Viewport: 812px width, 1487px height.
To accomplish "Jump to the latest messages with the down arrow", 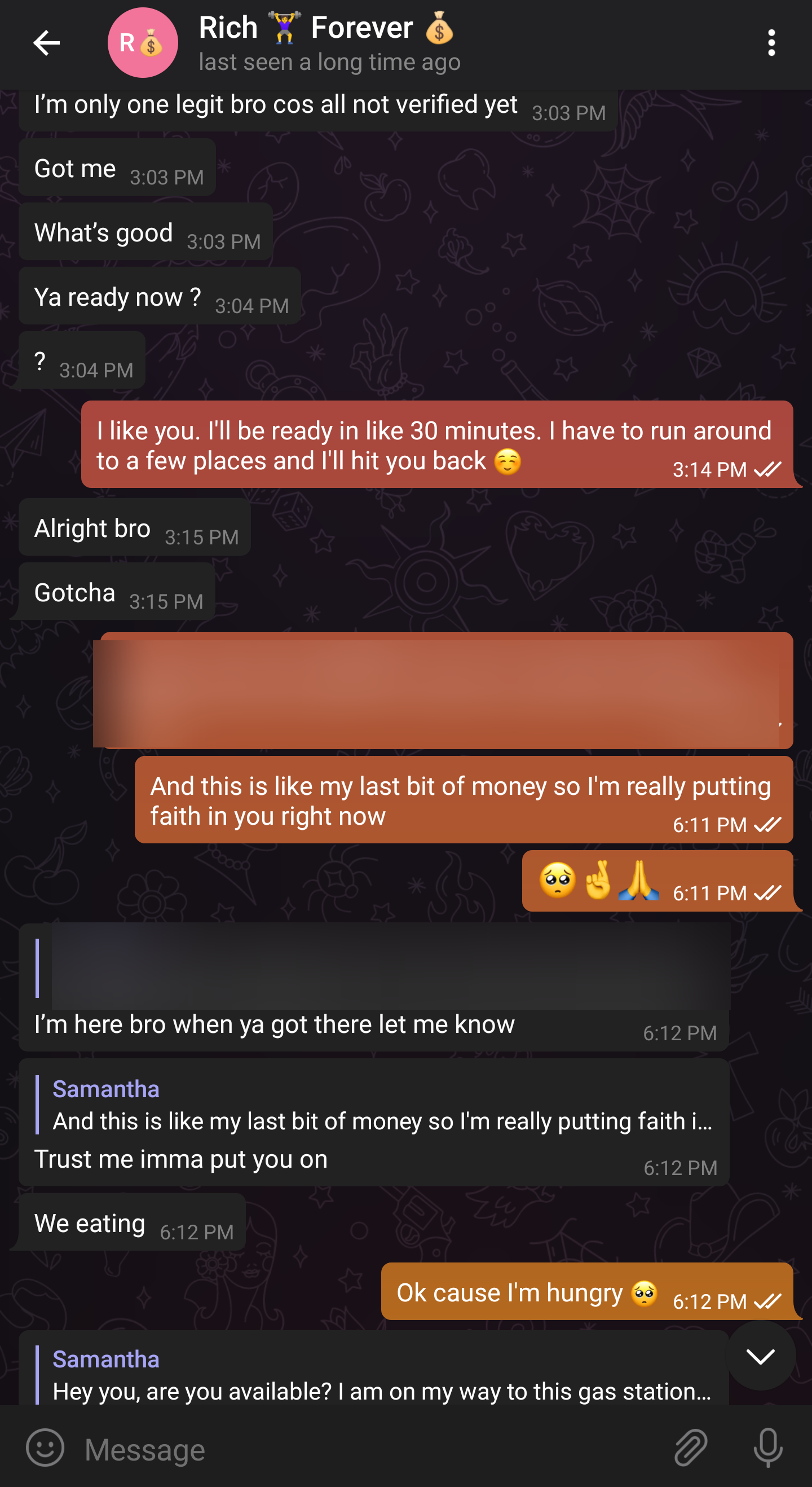I will tap(760, 1356).
